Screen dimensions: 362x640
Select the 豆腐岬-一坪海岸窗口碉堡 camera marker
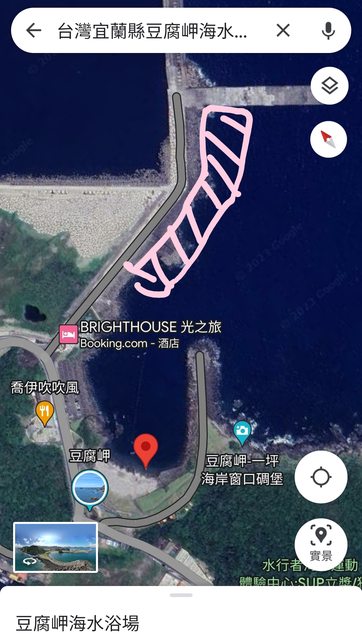pos(242,433)
